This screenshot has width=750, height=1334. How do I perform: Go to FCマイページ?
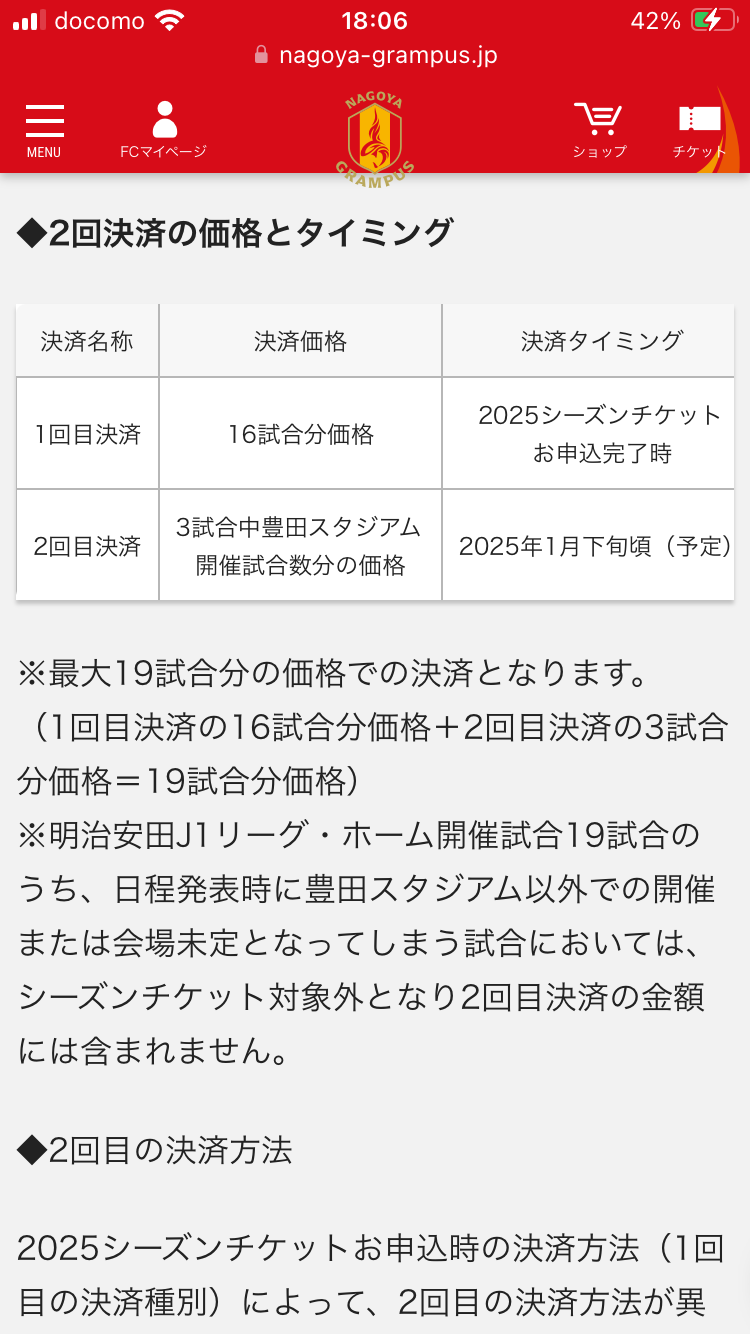pos(164,131)
